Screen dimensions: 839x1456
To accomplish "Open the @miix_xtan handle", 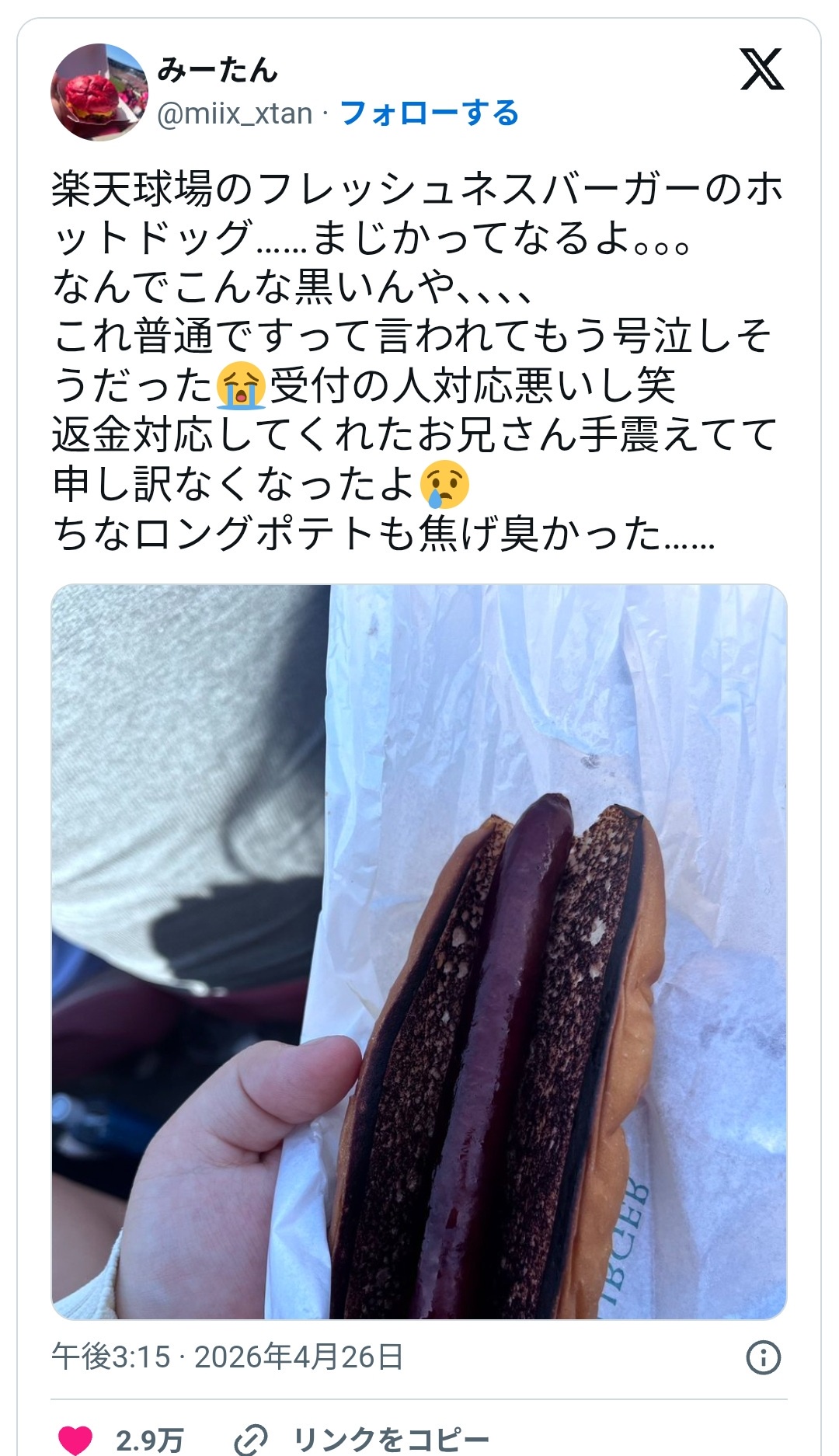I will pos(235,113).
